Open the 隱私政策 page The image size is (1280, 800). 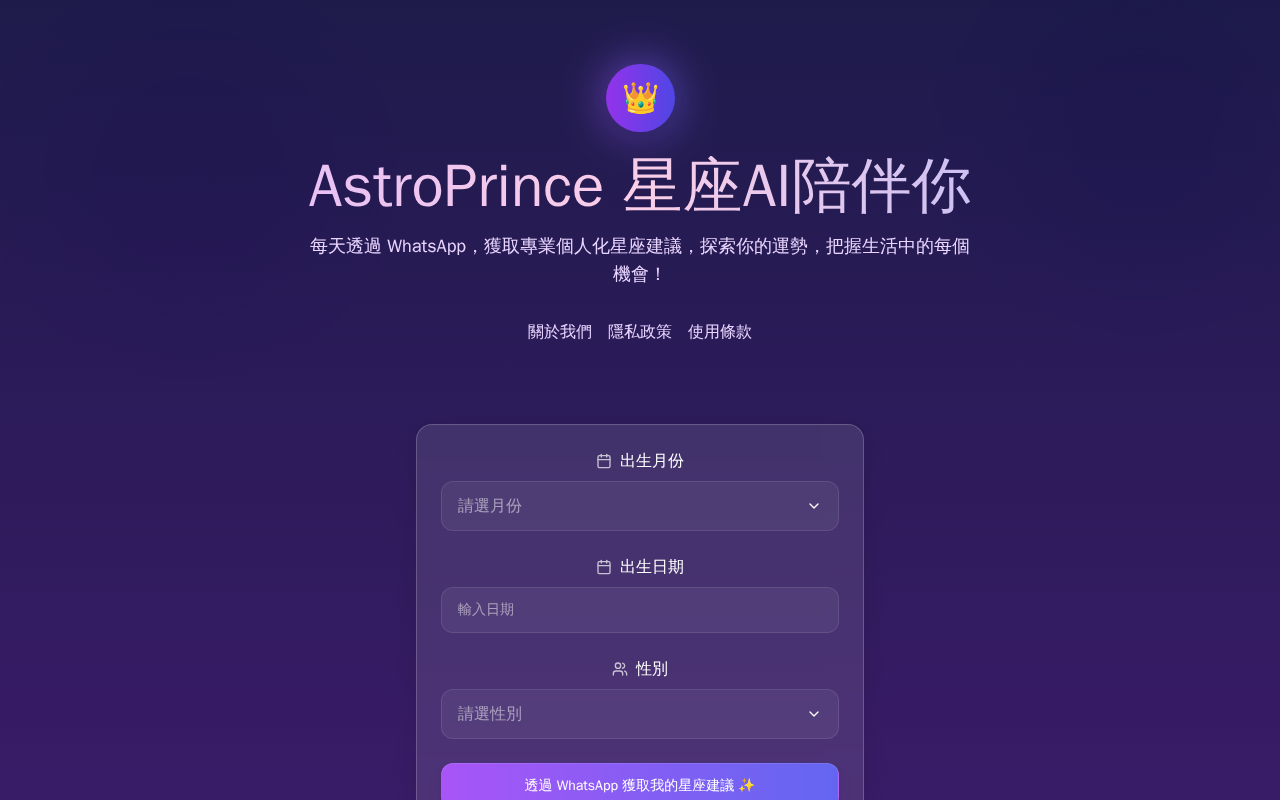click(639, 332)
